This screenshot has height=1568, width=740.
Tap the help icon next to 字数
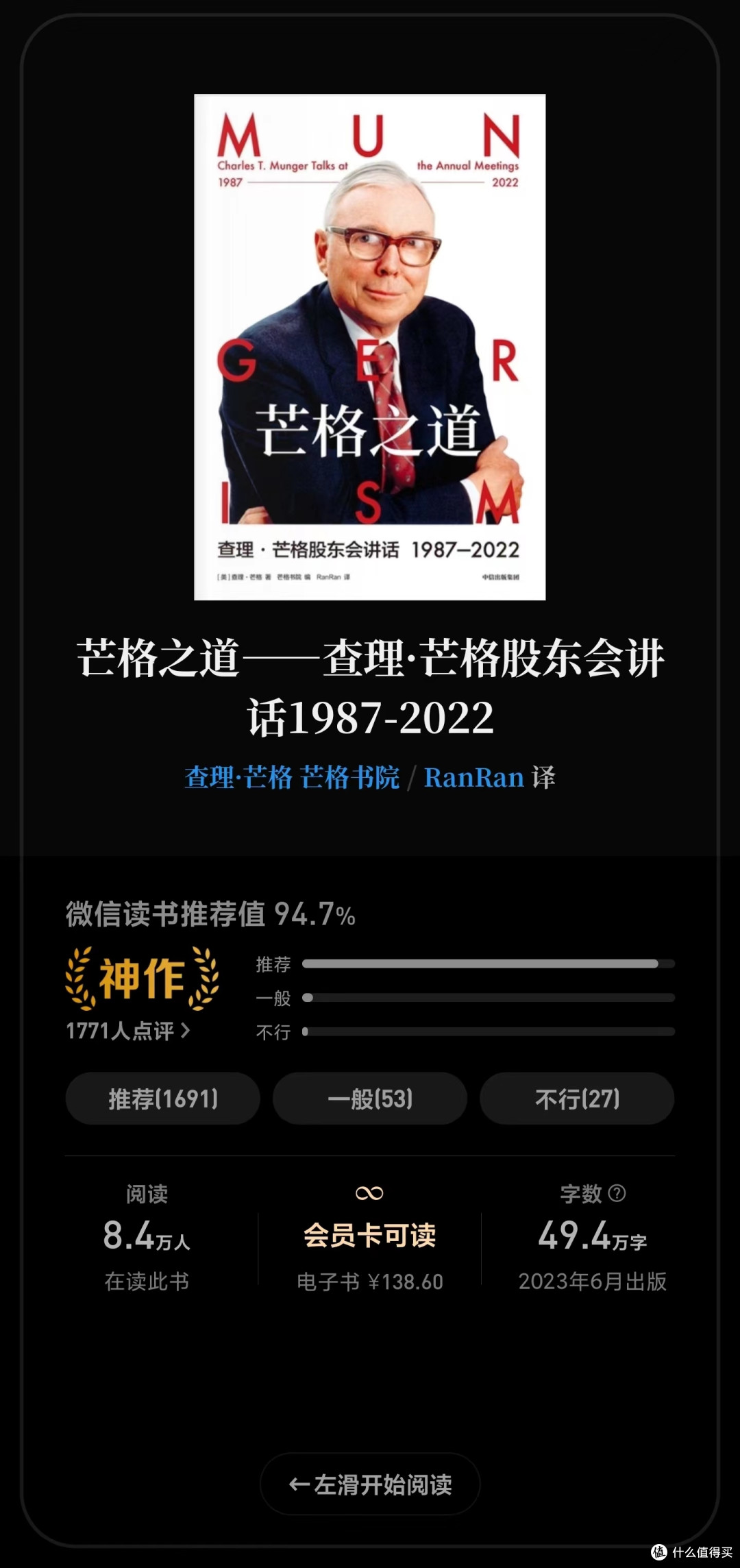[617, 1193]
